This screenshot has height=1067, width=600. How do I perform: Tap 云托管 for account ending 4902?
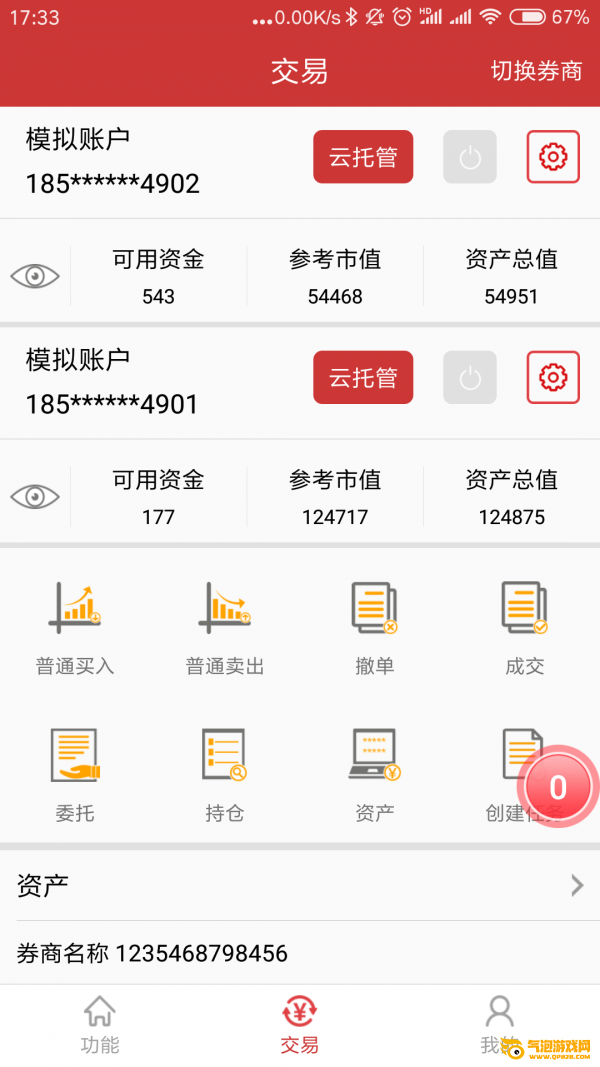[x=363, y=157]
